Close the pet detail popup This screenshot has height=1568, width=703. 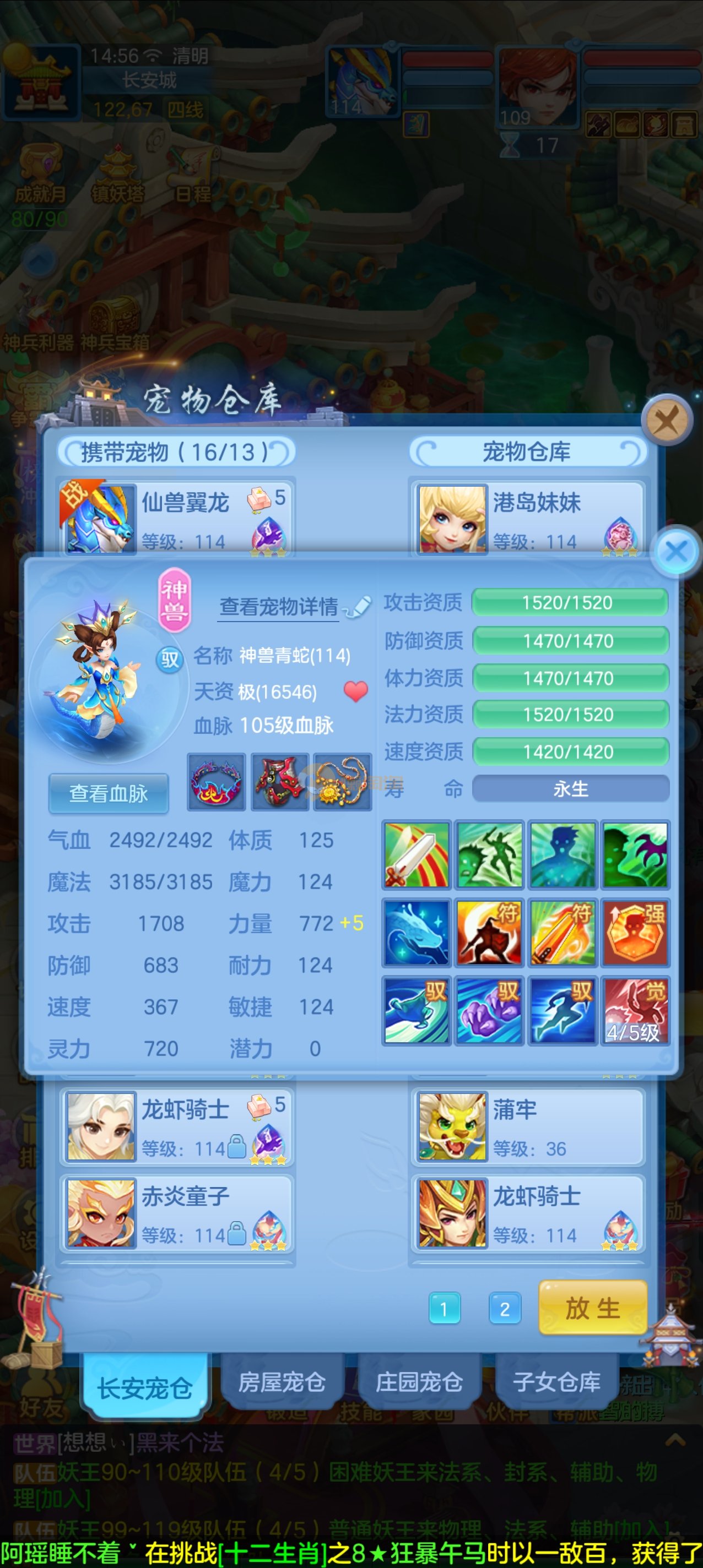[x=675, y=552]
